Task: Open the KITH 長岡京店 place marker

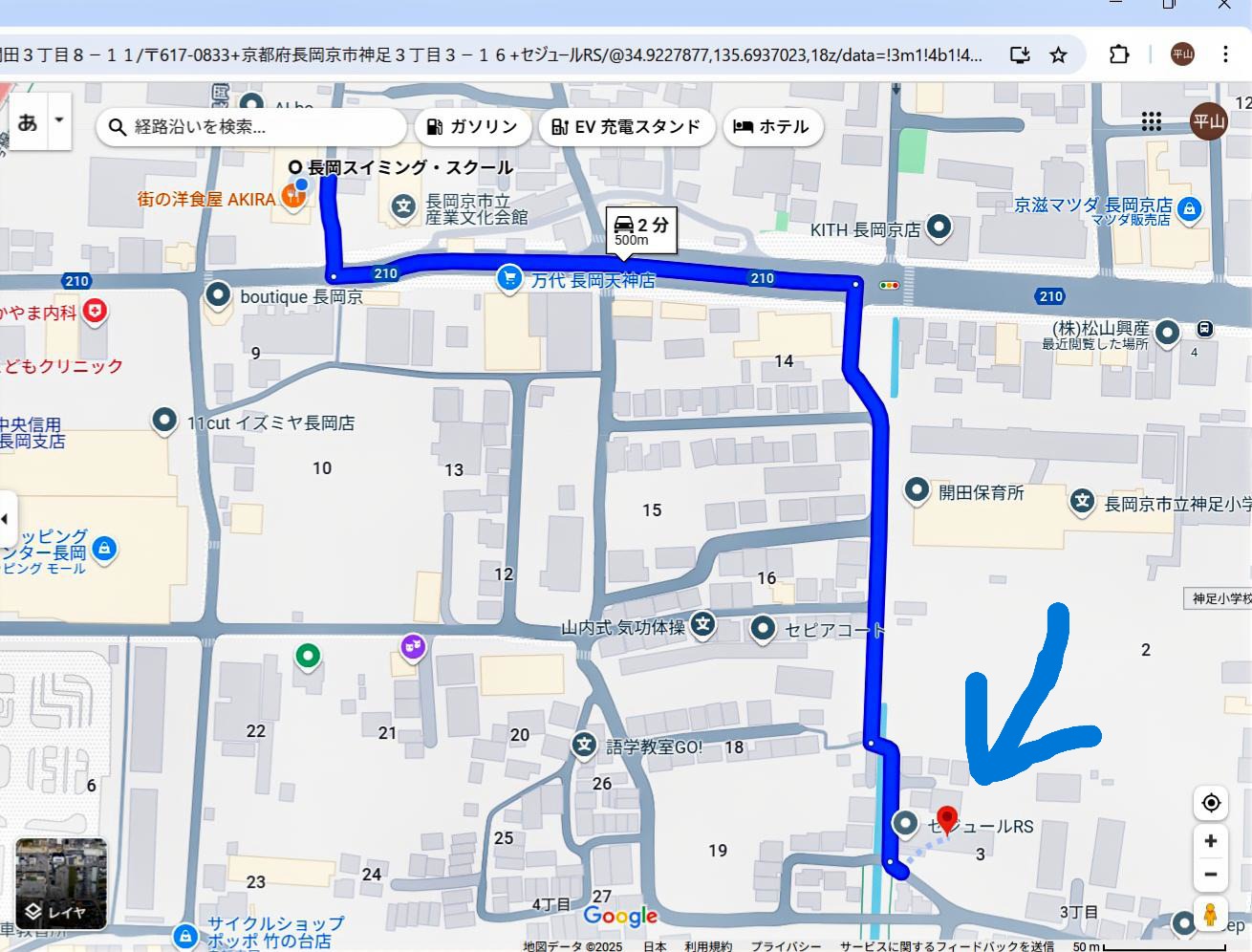Action: pyautogui.click(x=940, y=227)
